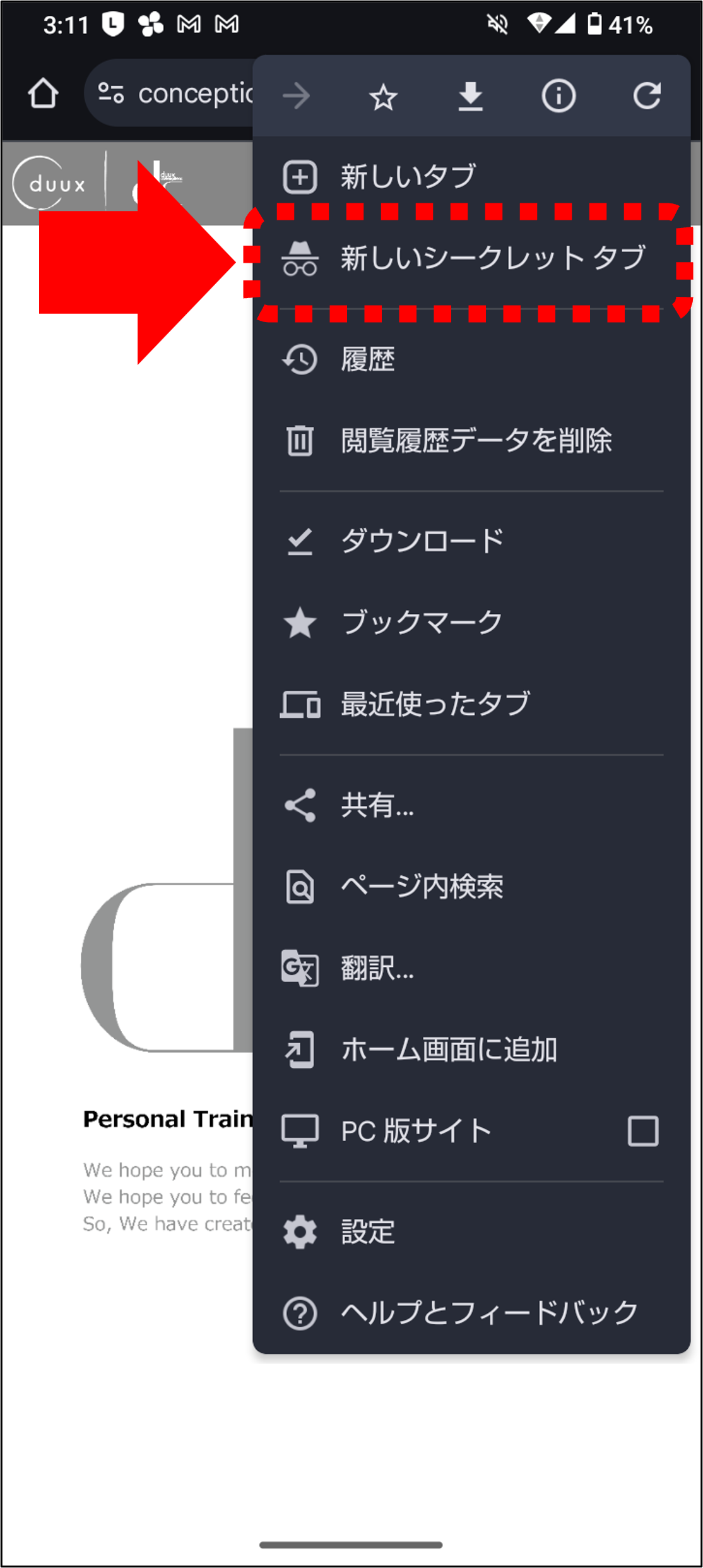
Task: Tap the forward arrow in the menu
Action: (297, 97)
